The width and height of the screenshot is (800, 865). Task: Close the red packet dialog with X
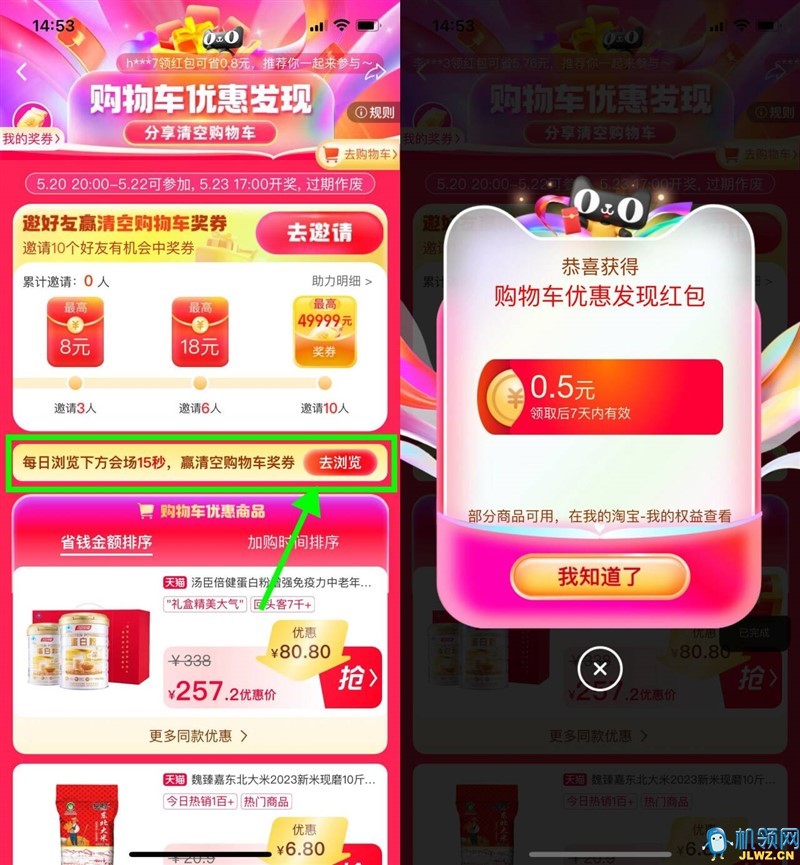click(x=600, y=668)
